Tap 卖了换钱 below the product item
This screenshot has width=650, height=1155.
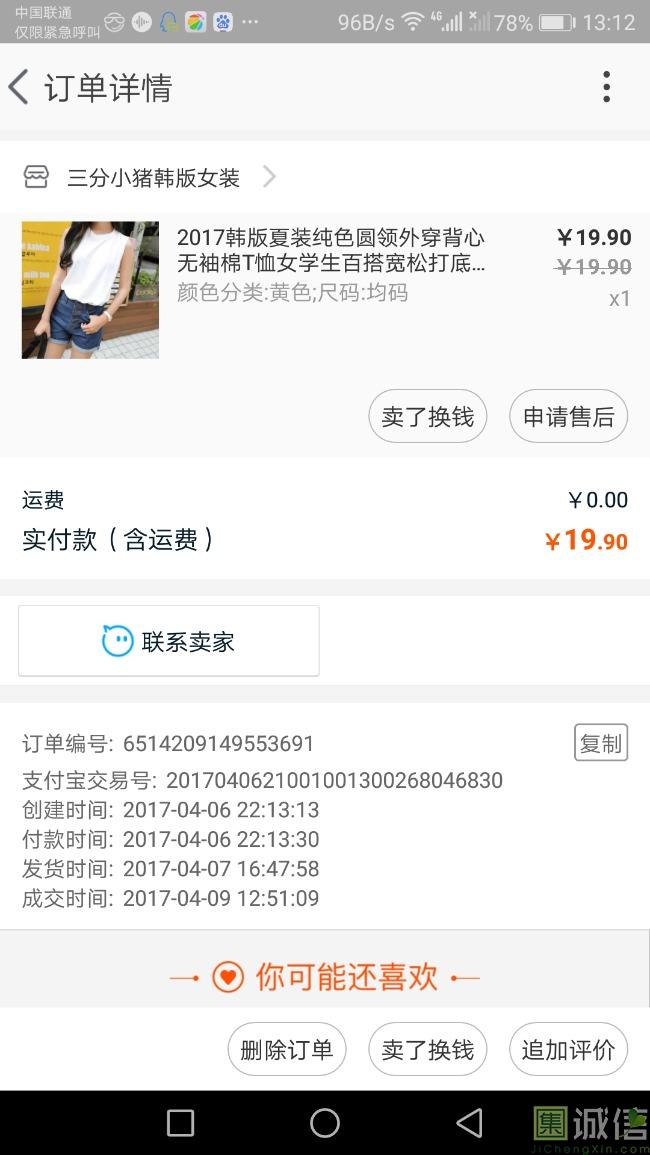coord(428,416)
